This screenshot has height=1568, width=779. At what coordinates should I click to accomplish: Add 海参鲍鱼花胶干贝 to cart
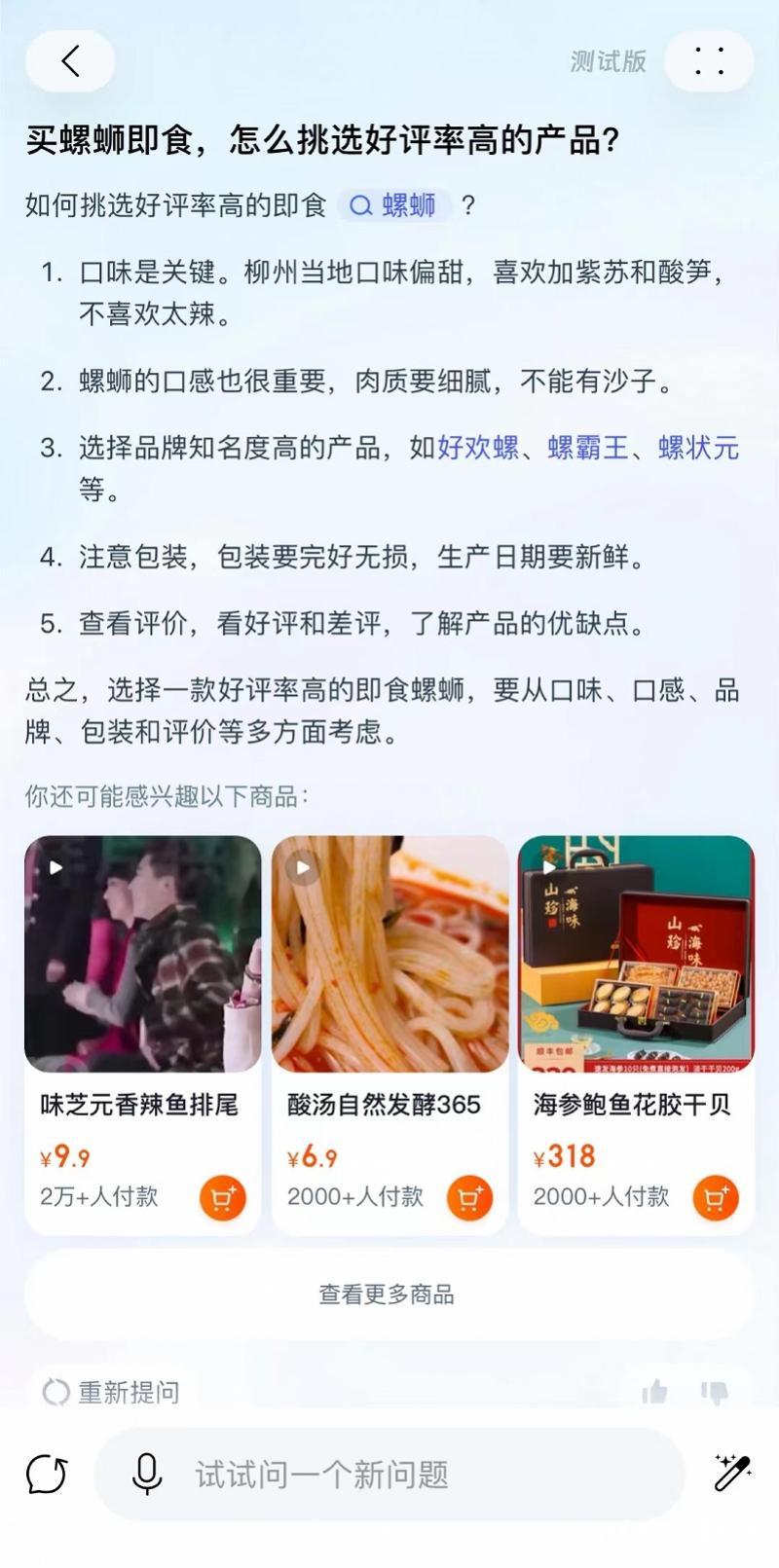pyautogui.click(x=716, y=1198)
